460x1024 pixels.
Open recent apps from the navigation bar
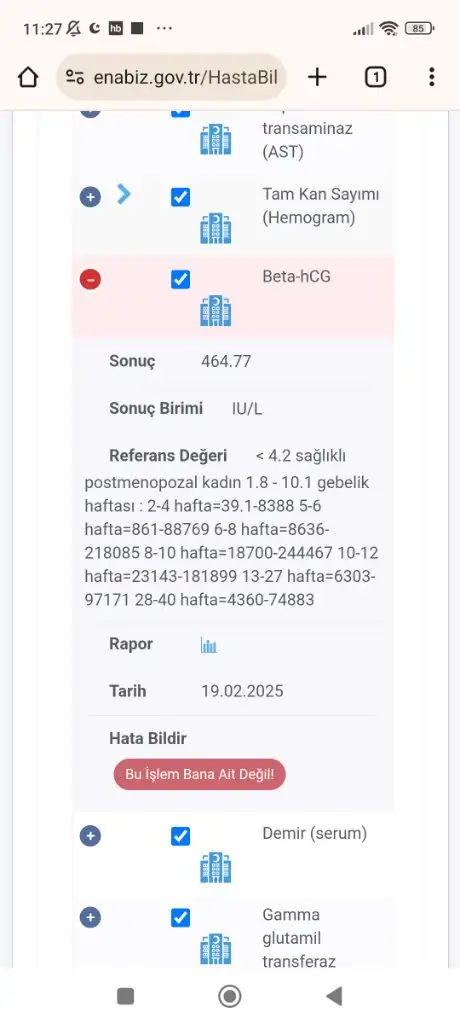[x=125, y=996]
